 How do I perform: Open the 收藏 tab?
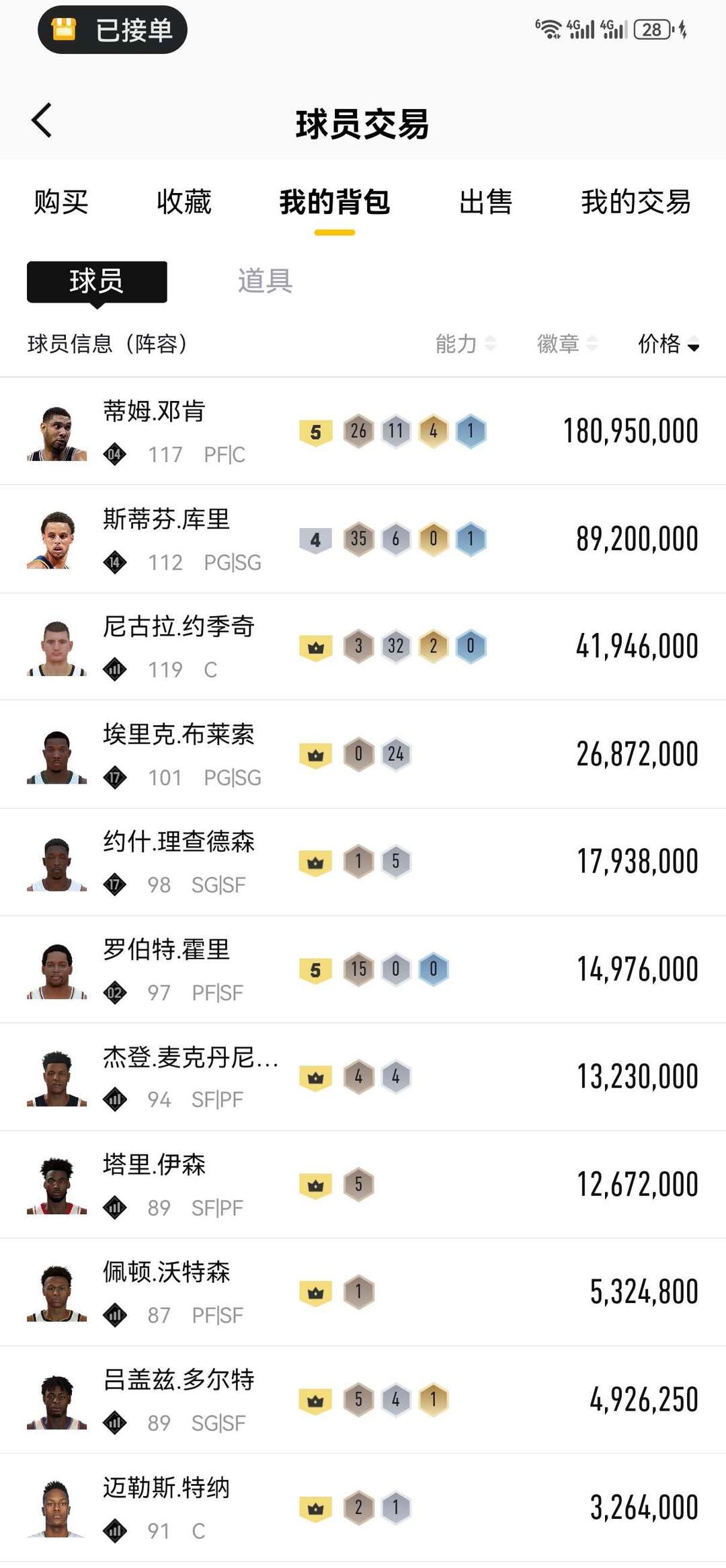[184, 202]
